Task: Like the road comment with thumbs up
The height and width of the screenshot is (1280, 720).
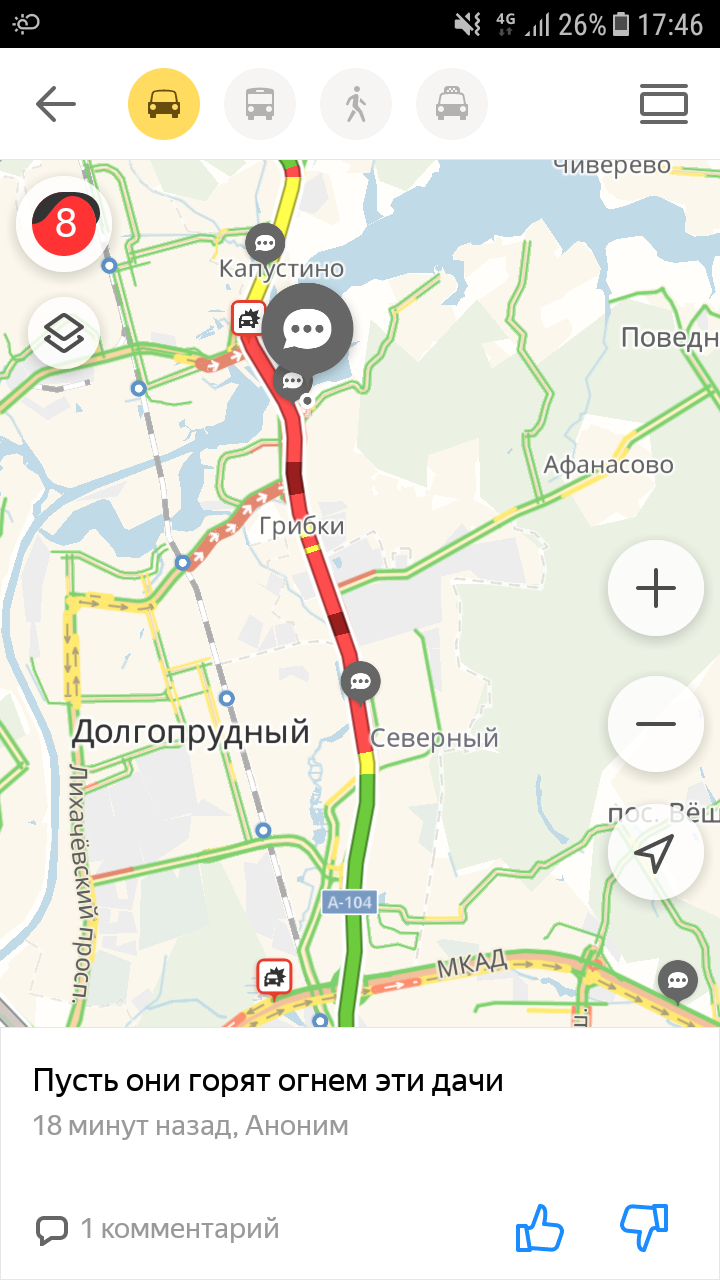Action: [x=540, y=1228]
